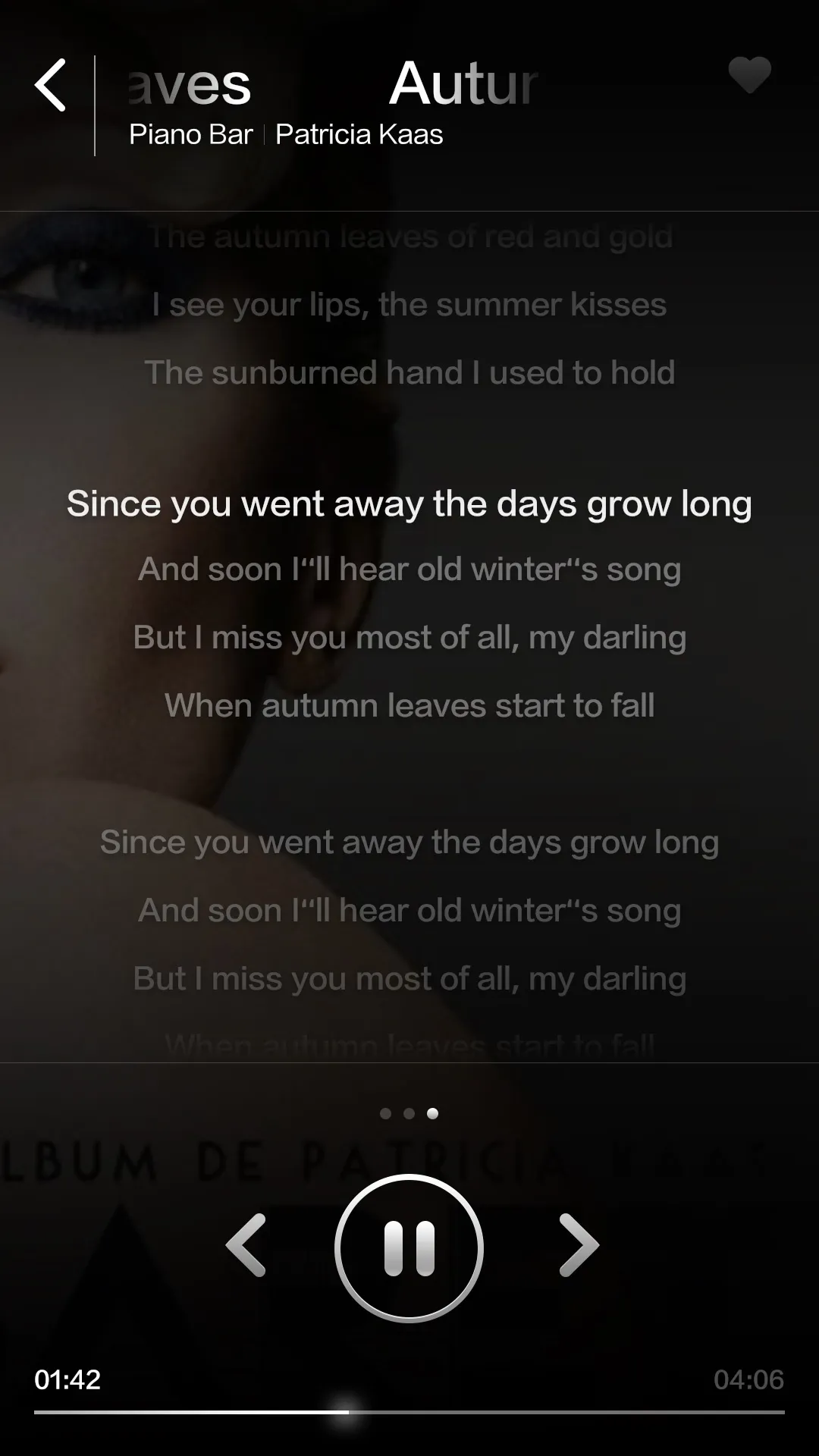Viewport: 819px width, 1456px height.
Task: Tap the page indicator dots
Action: tap(409, 1113)
